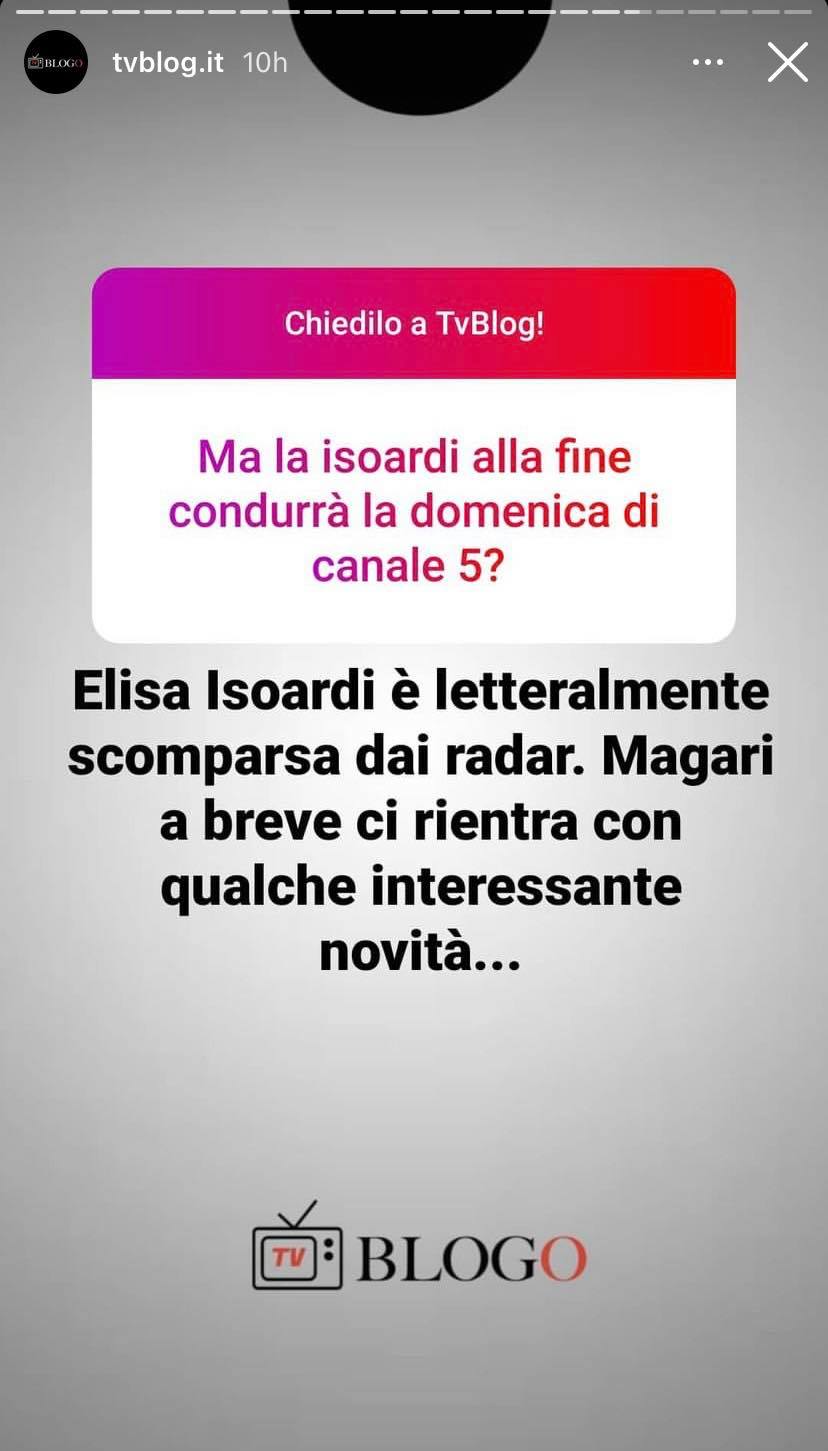Open the tvblog.it profile avatar
The image size is (828, 1451).
click(x=56, y=62)
